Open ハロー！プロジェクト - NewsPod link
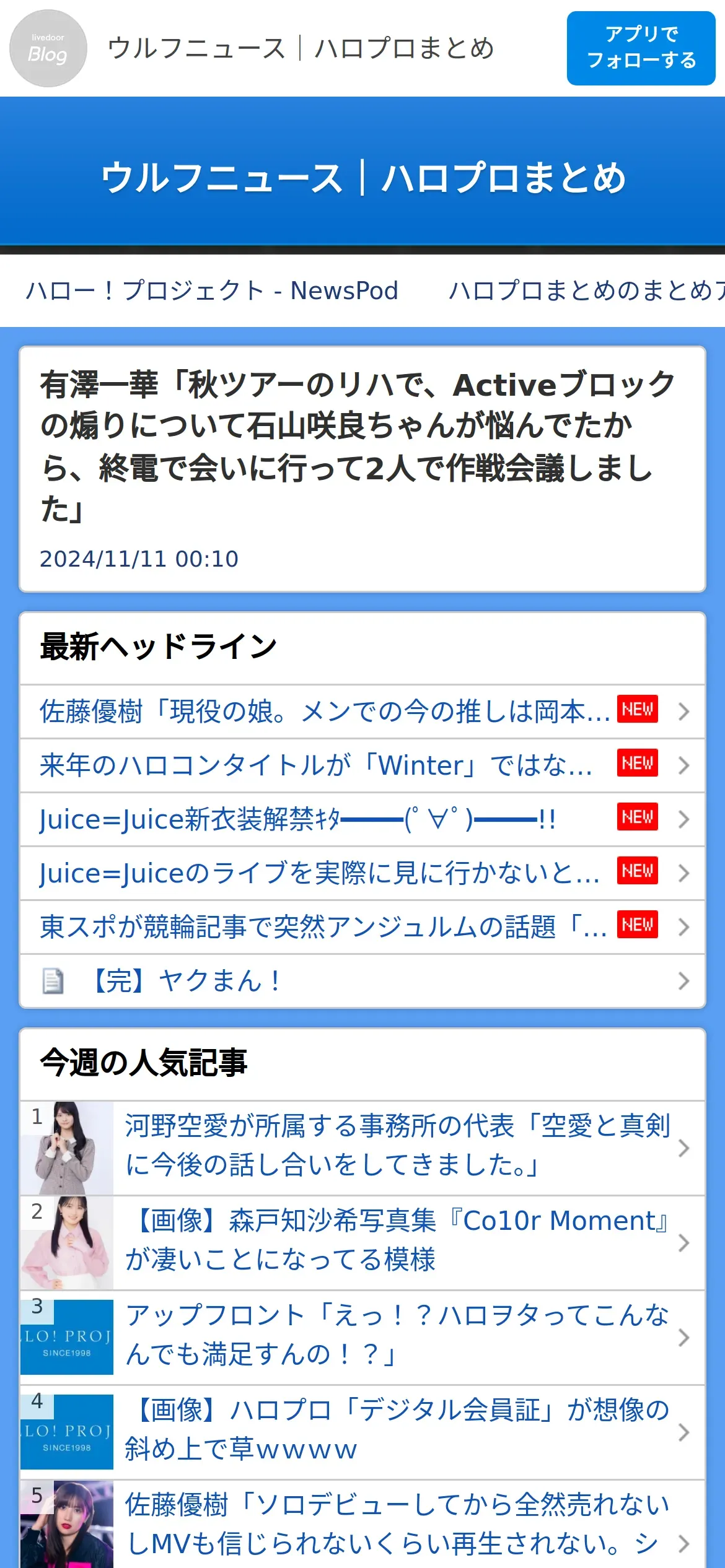This screenshot has width=725, height=1568. coord(212,290)
